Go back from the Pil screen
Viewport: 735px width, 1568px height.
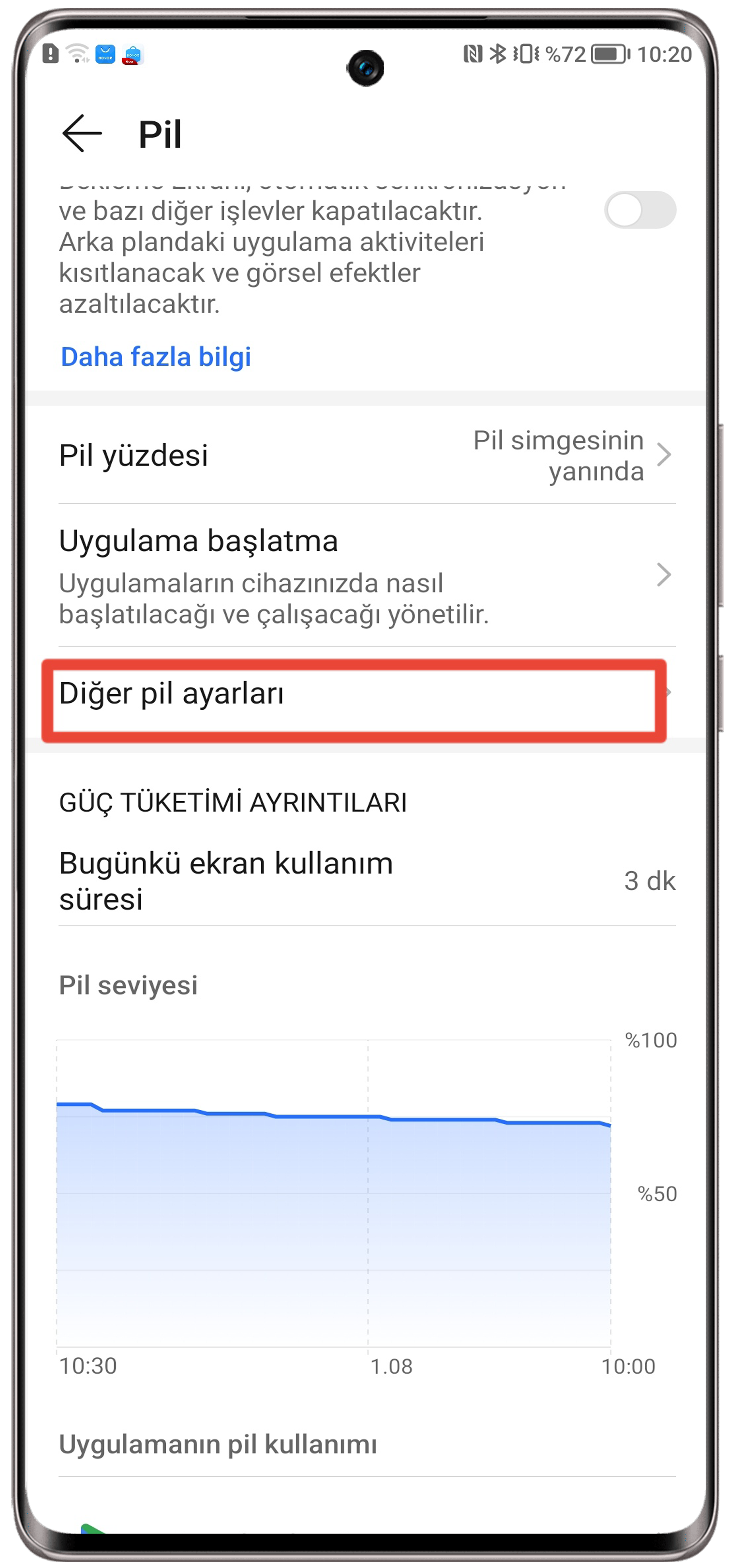pyautogui.click(x=82, y=133)
